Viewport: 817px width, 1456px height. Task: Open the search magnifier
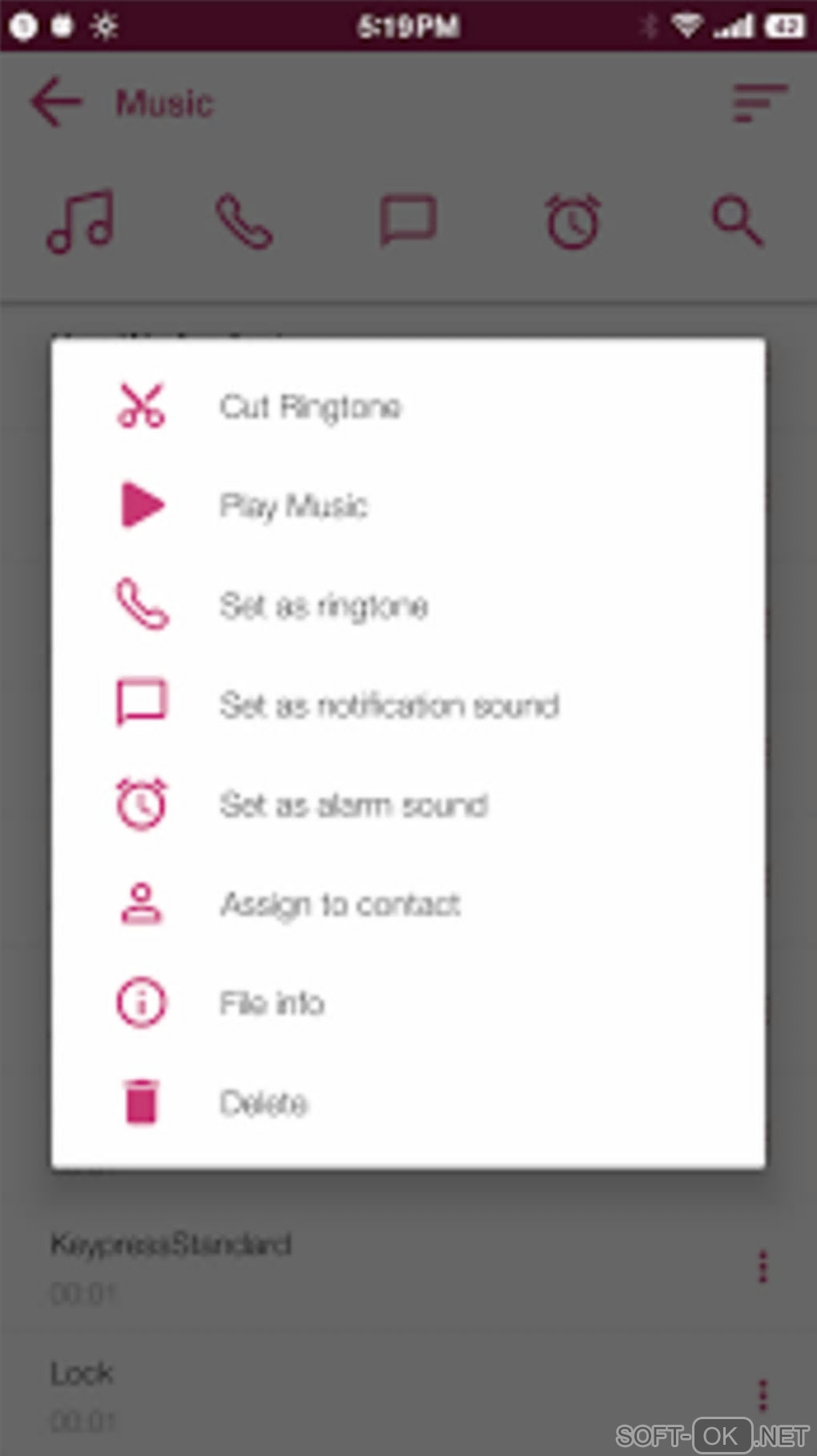737,221
